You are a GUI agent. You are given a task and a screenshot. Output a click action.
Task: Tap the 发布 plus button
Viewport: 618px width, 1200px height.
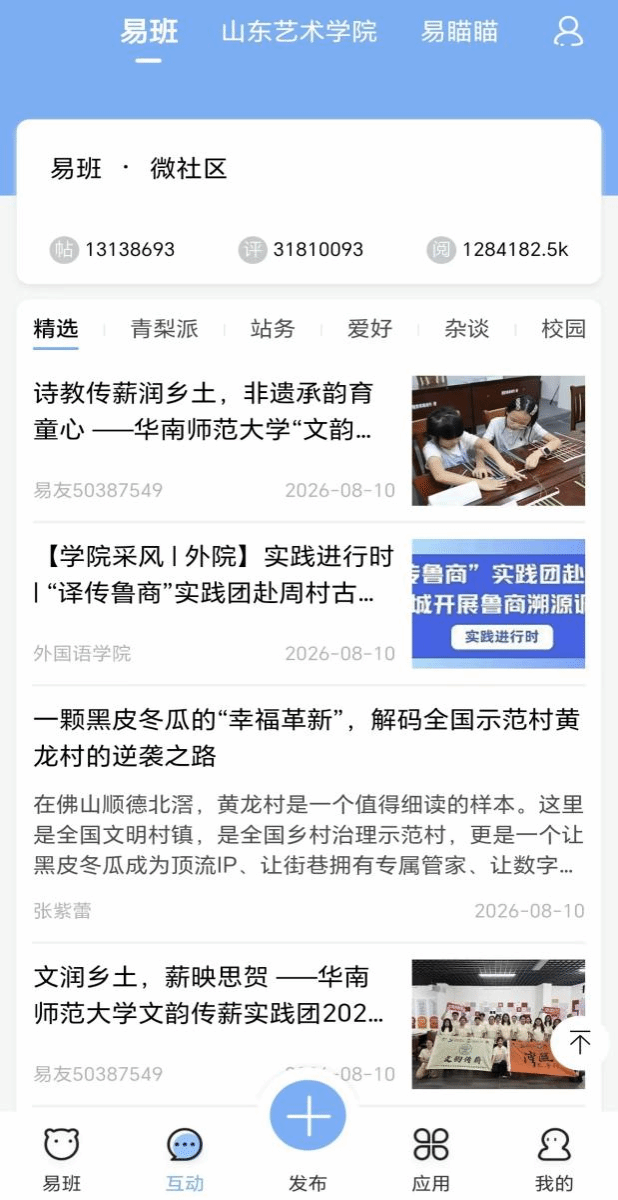pos(308,1114)
